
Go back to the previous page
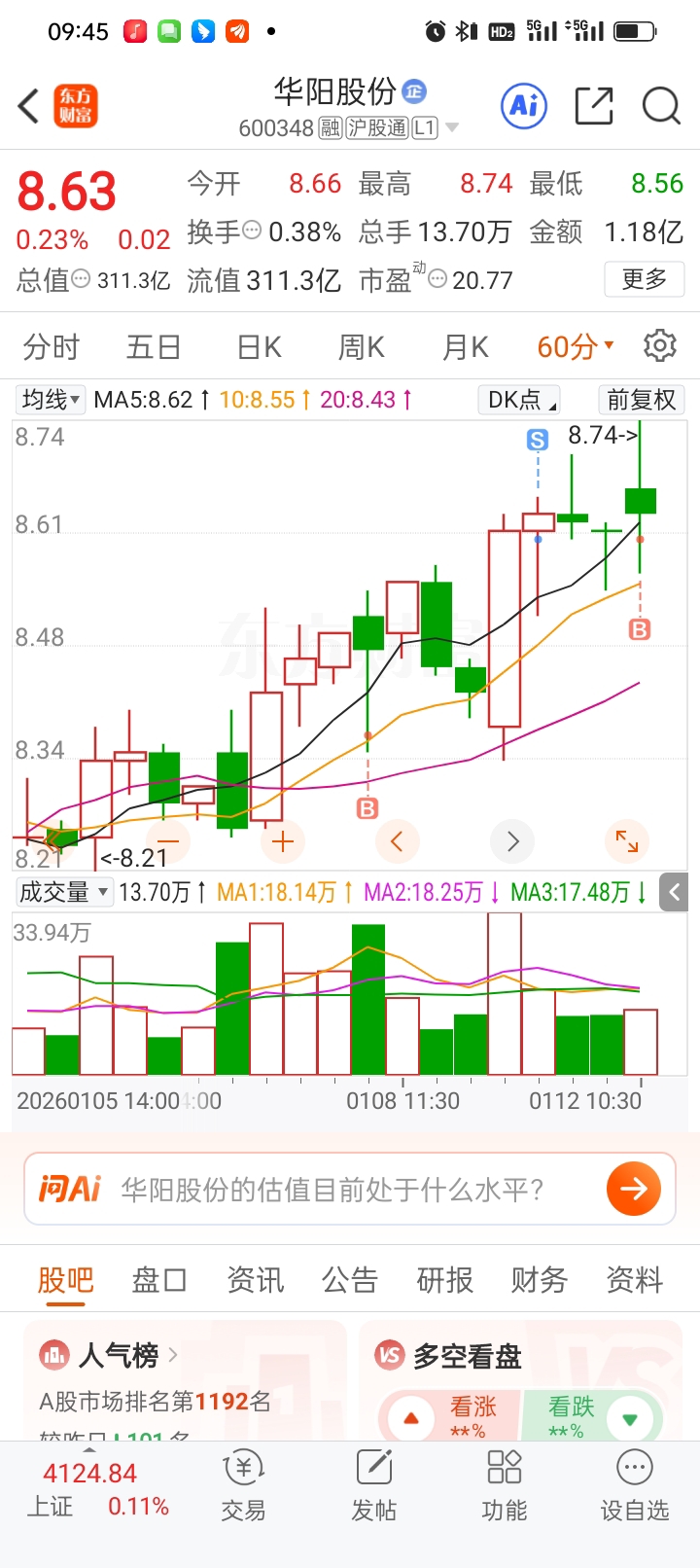click(x=29, y=106)
